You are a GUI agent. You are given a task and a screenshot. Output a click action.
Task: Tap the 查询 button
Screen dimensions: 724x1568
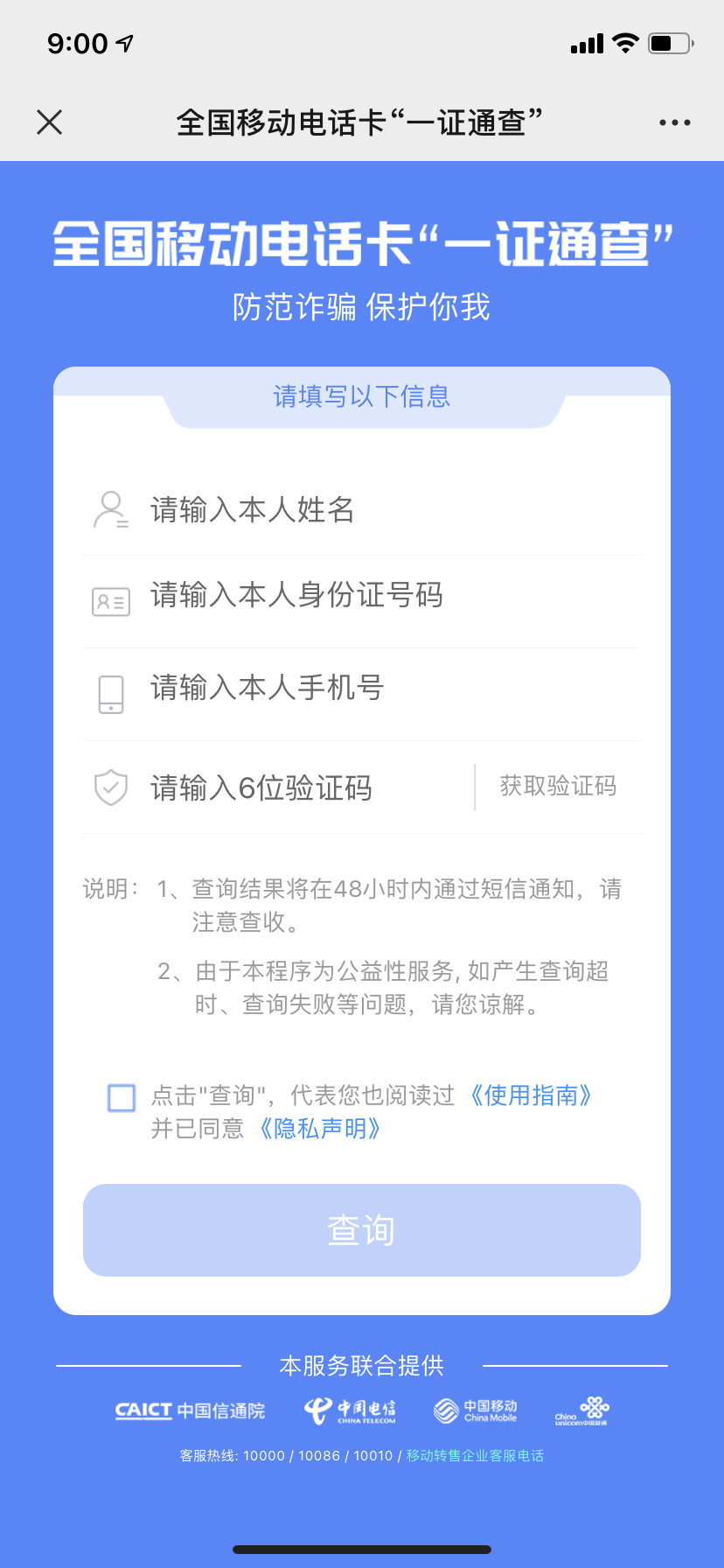pos(362,1230)
